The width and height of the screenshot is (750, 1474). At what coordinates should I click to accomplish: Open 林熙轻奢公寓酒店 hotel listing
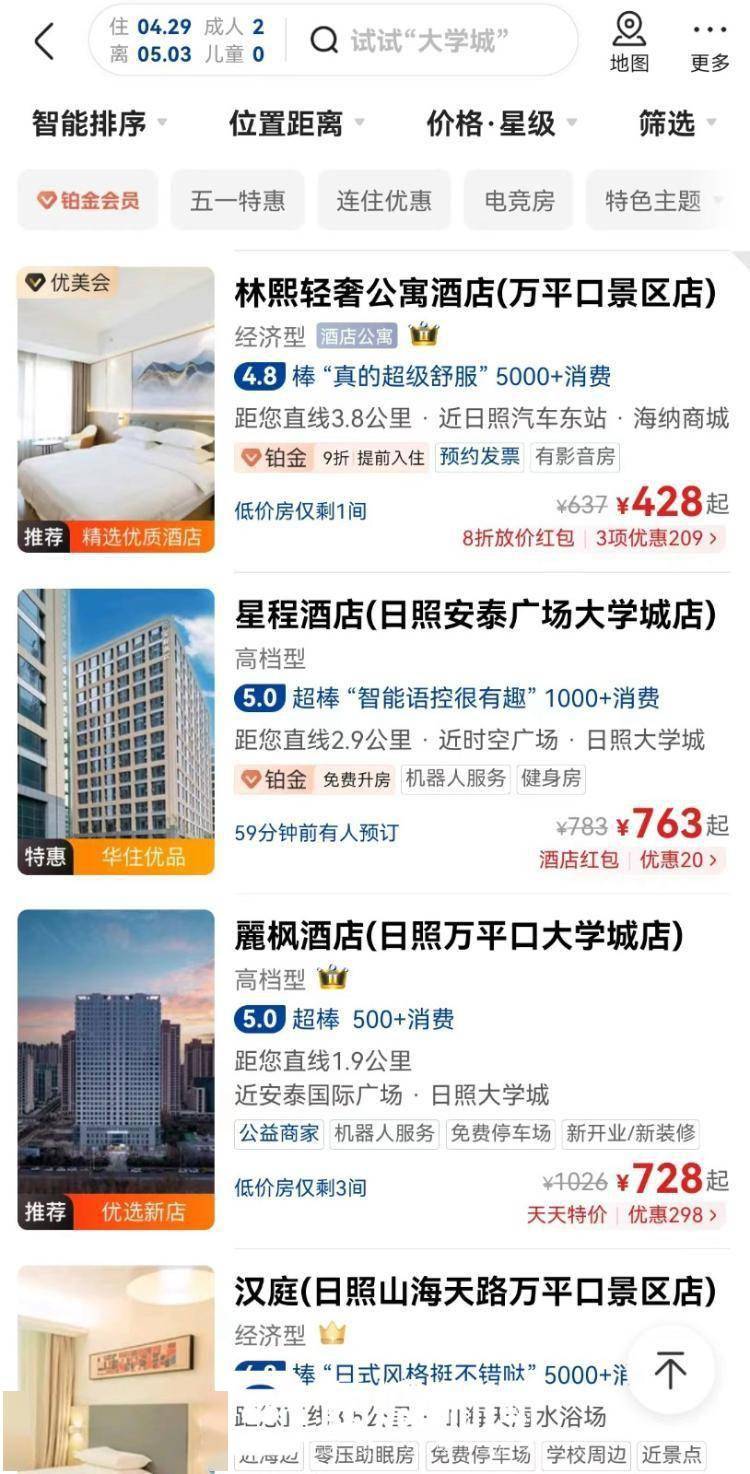[x=475, y=294]
